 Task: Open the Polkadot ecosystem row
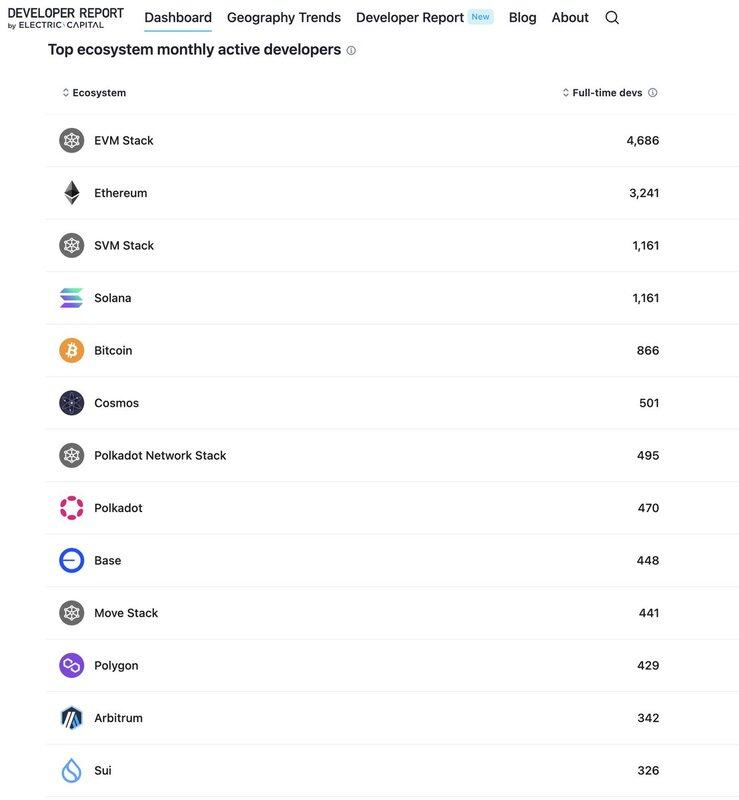click(118, 508)
